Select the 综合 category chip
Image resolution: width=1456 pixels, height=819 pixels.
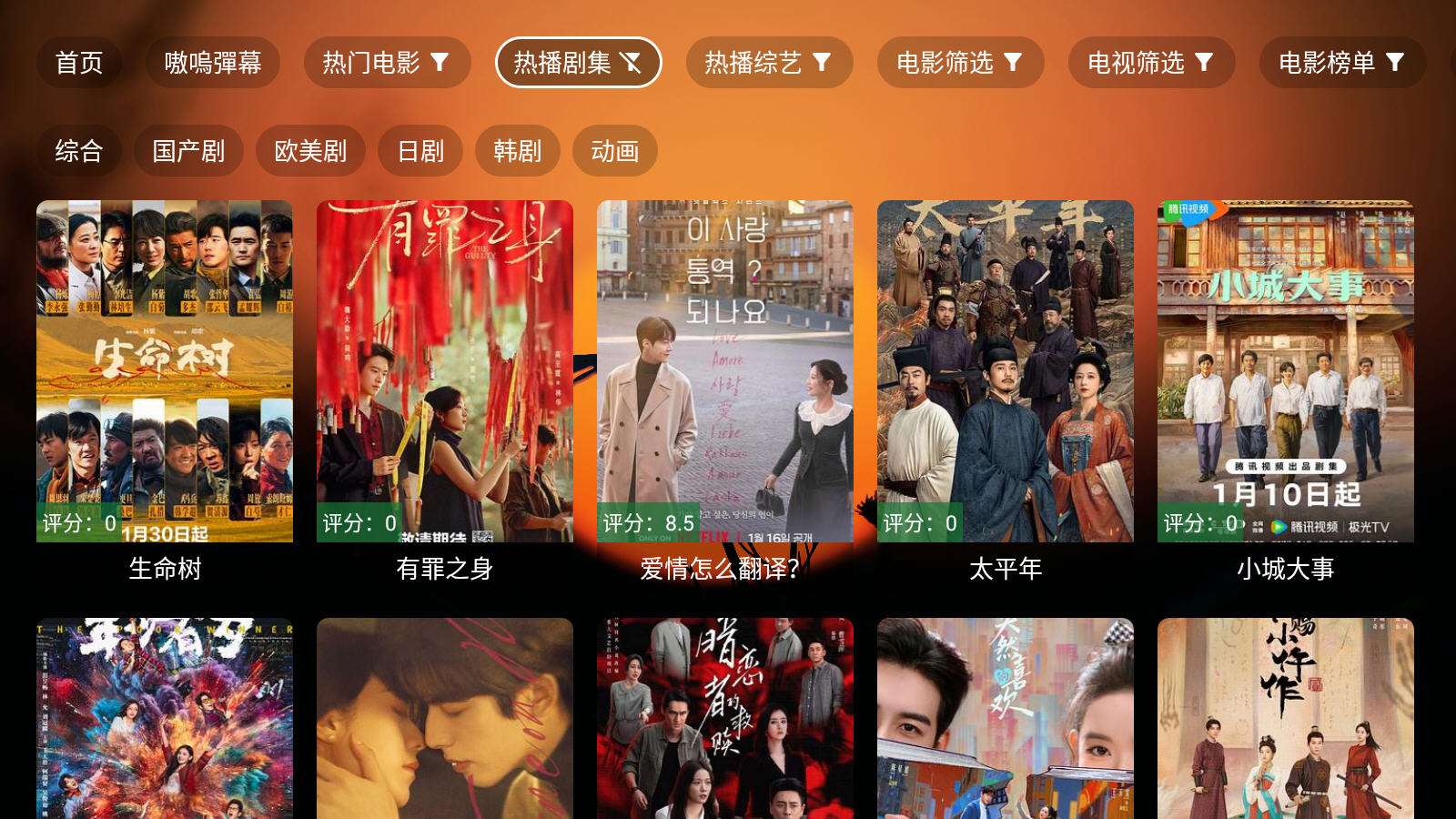(79, 151)
